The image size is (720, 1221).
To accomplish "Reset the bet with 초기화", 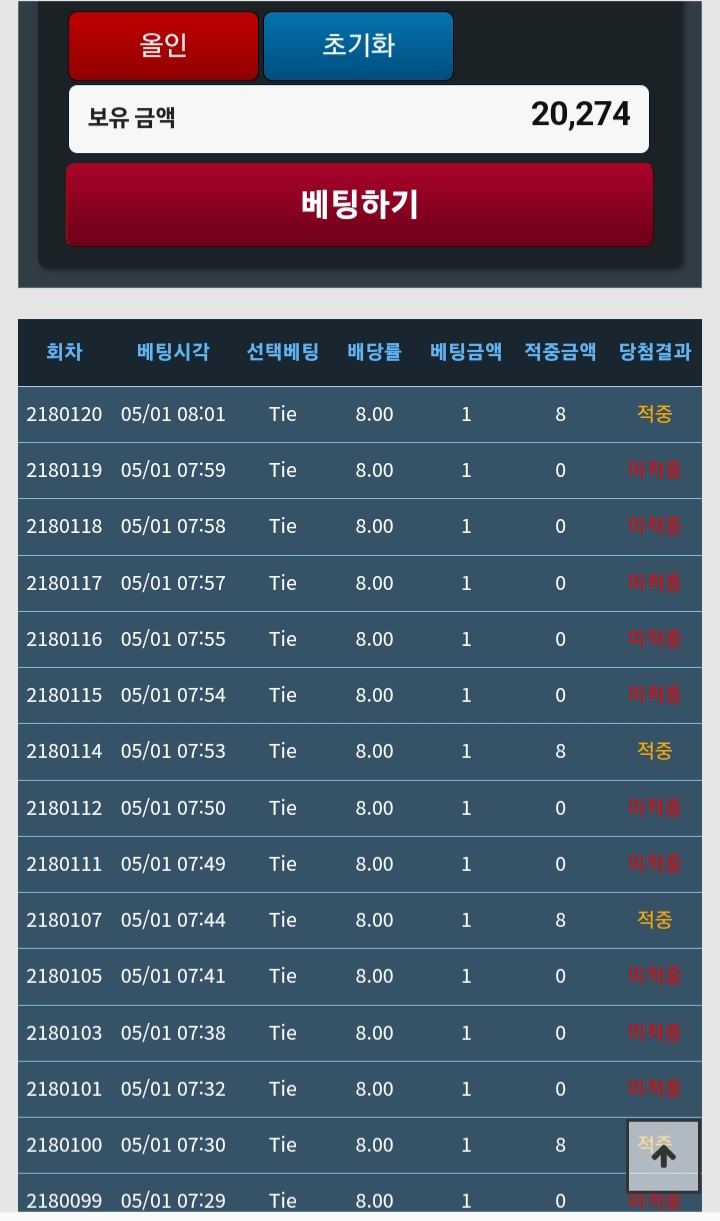I will (x=358, y=45).
